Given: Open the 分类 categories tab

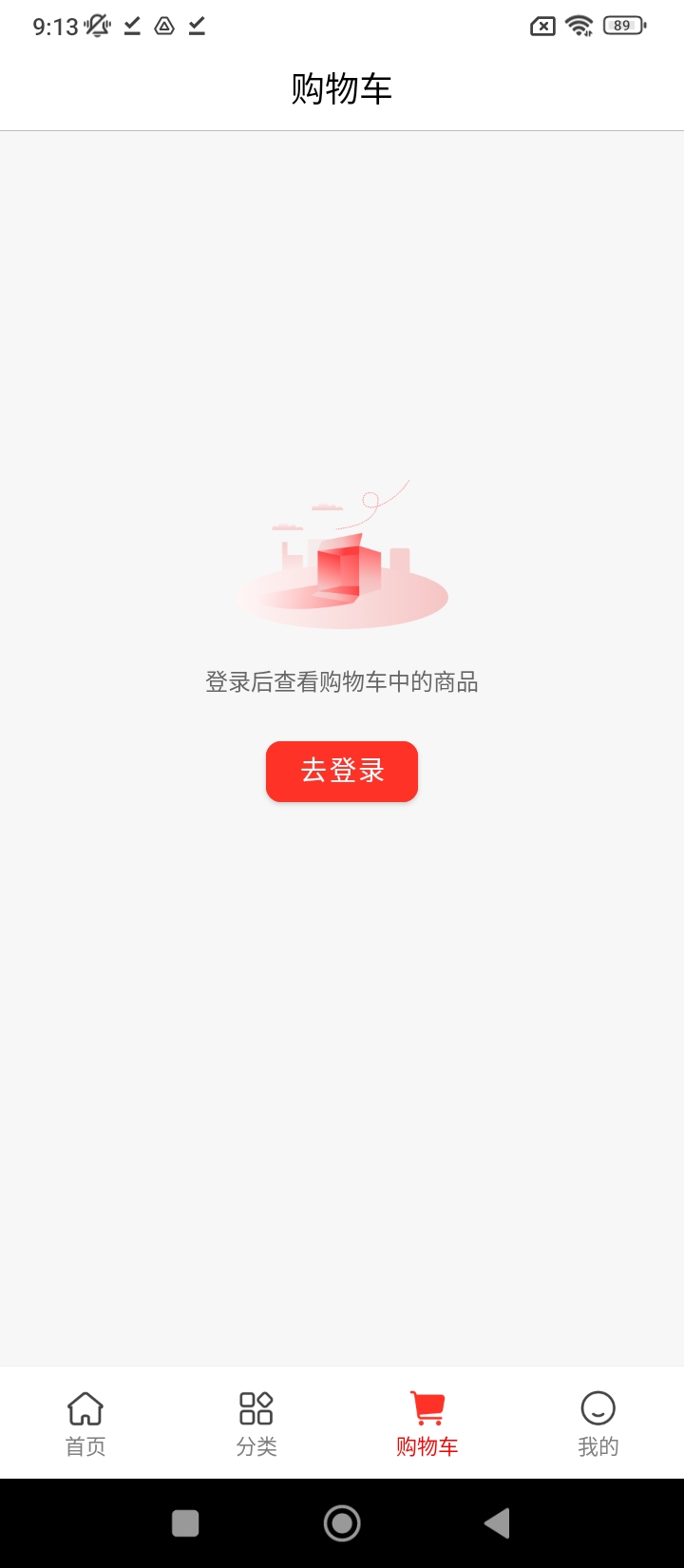Looking at the screenshot, I should 256,1423.
